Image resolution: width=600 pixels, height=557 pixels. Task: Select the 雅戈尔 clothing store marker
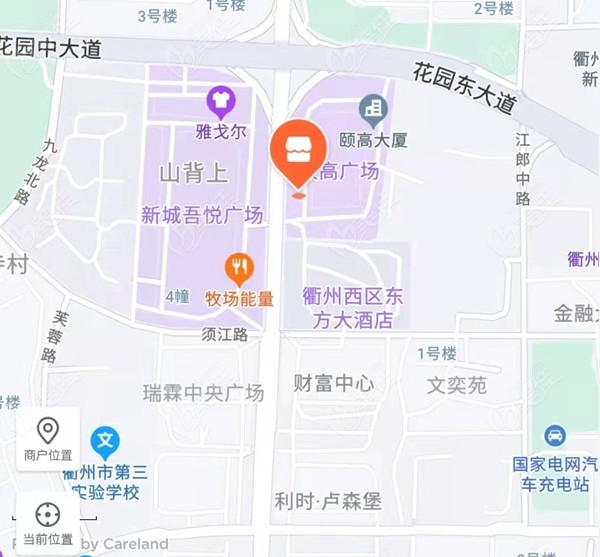point(220,100)
